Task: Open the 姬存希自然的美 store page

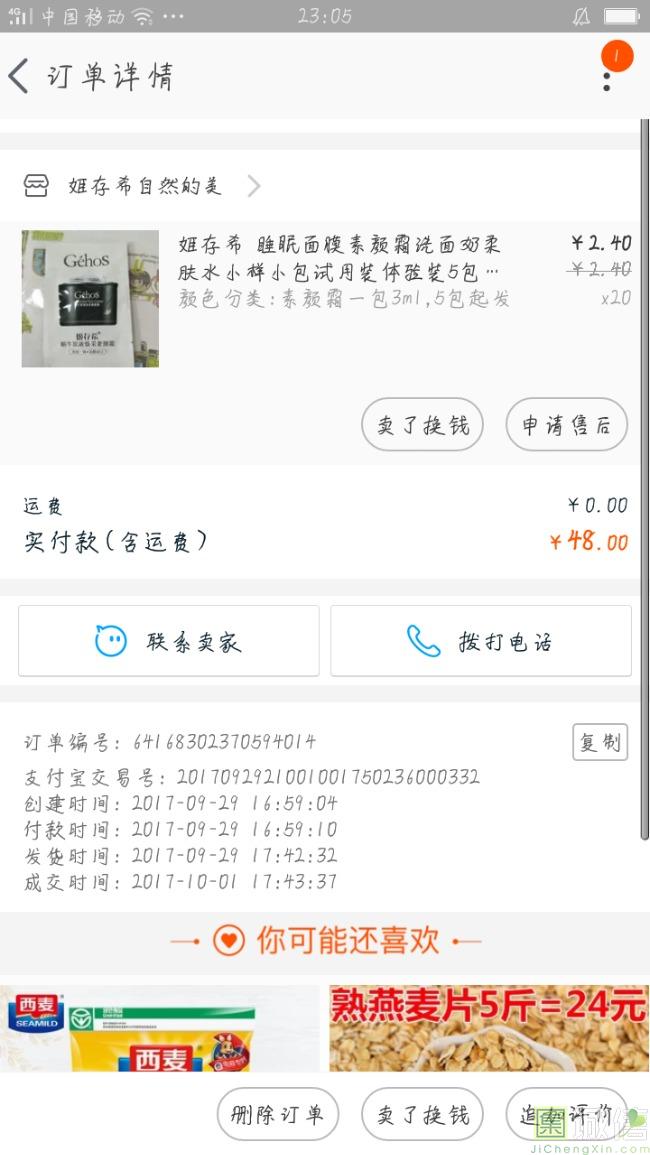Action: [145, 186]
